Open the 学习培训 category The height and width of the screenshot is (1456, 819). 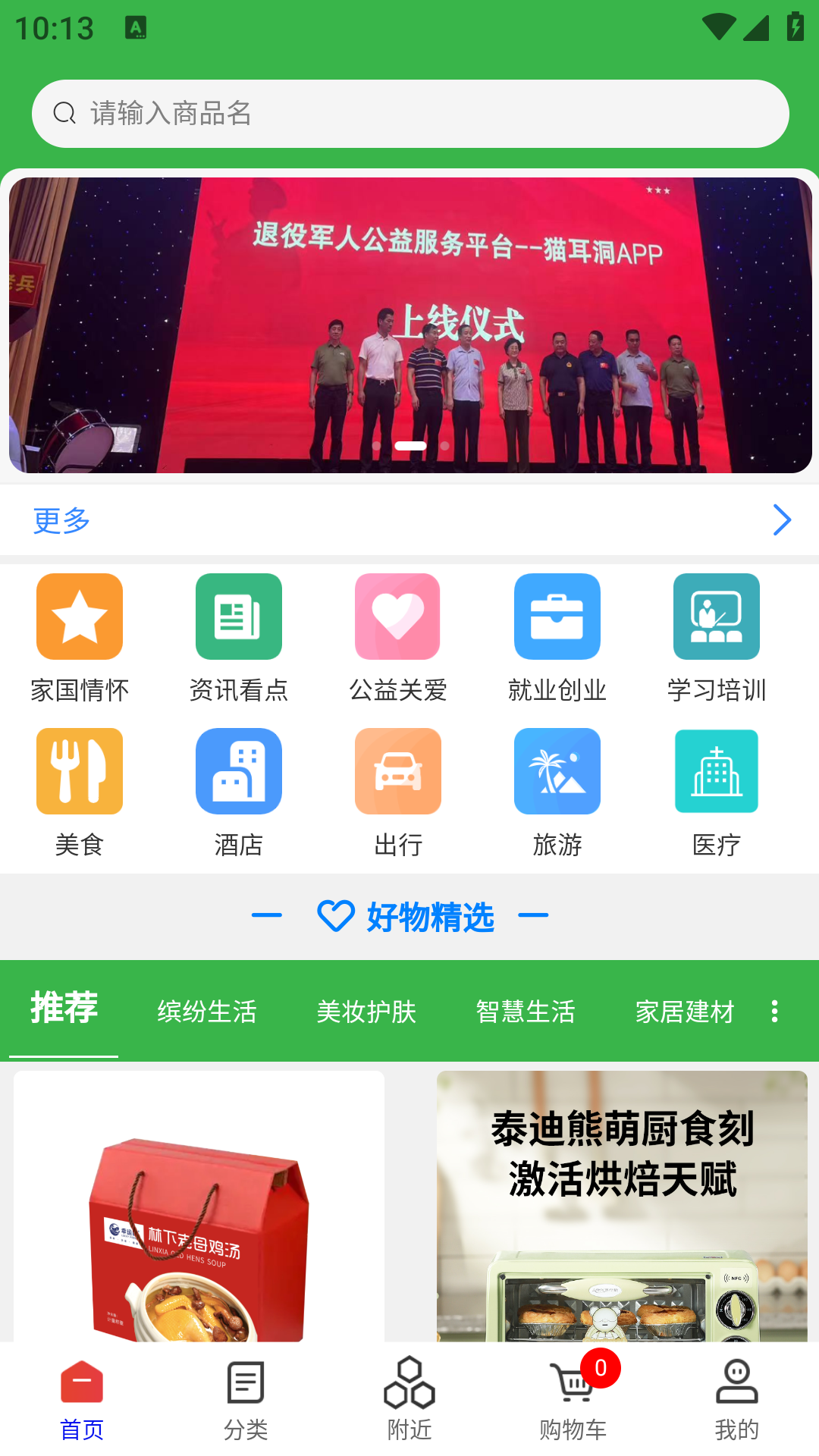717,637
